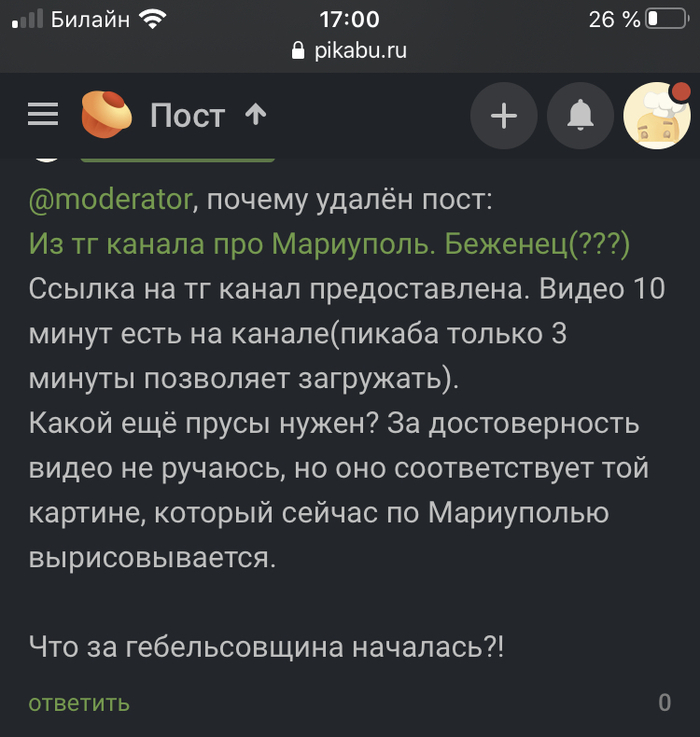Tap the pikabu.ru address bar
Screen dimensions: 700x737
[x=350, y=51]
